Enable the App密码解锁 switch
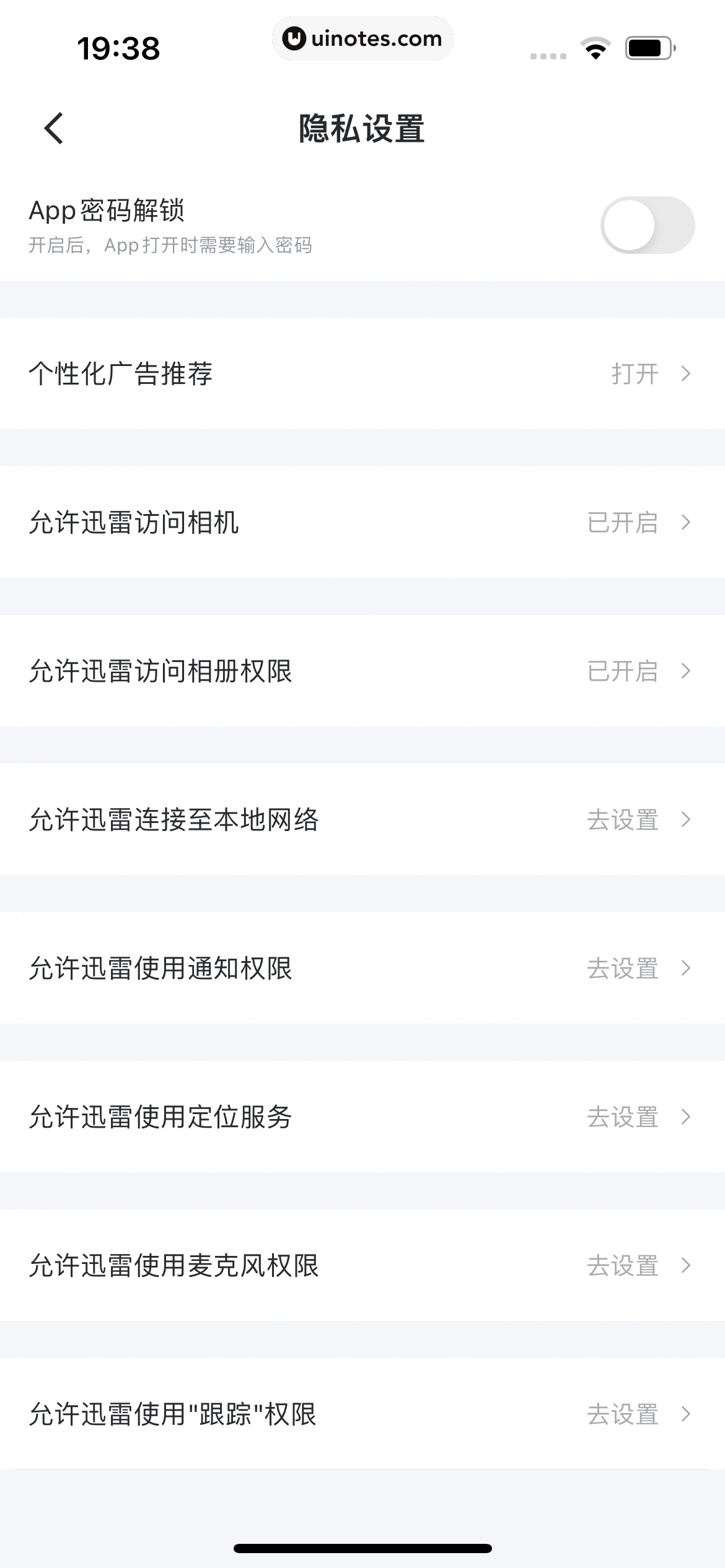The width and height of the screenshot is (725, 1568). (647, 225)
